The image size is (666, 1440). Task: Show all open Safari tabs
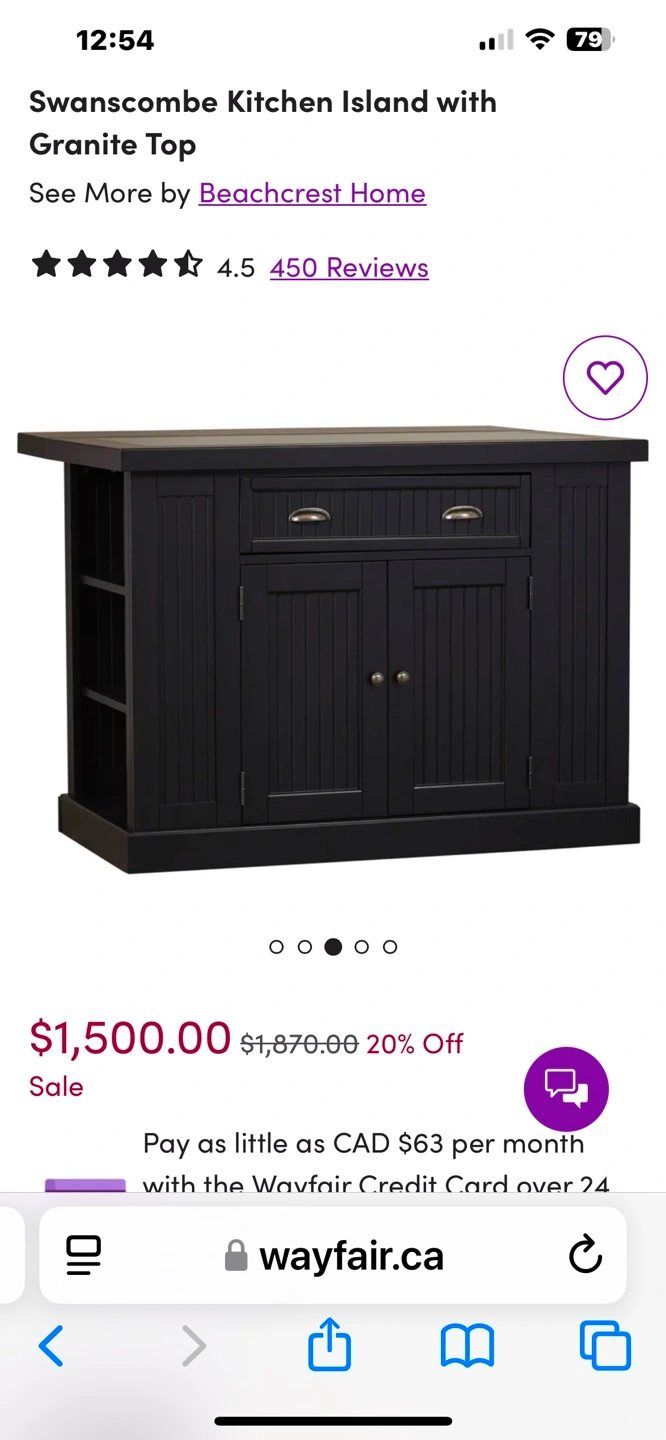[x=605, y=1345]
